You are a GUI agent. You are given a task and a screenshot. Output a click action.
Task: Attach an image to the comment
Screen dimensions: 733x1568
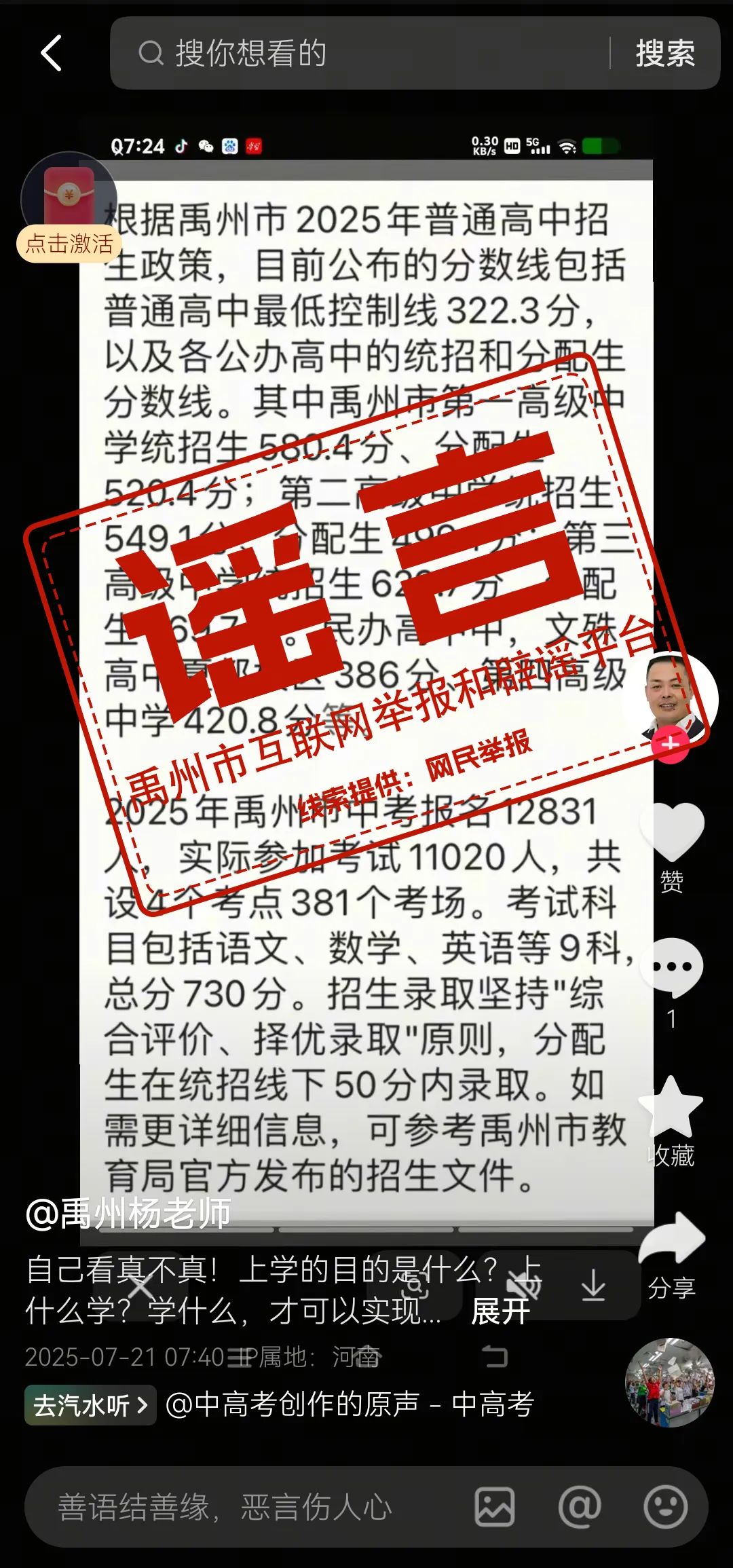495,1507
